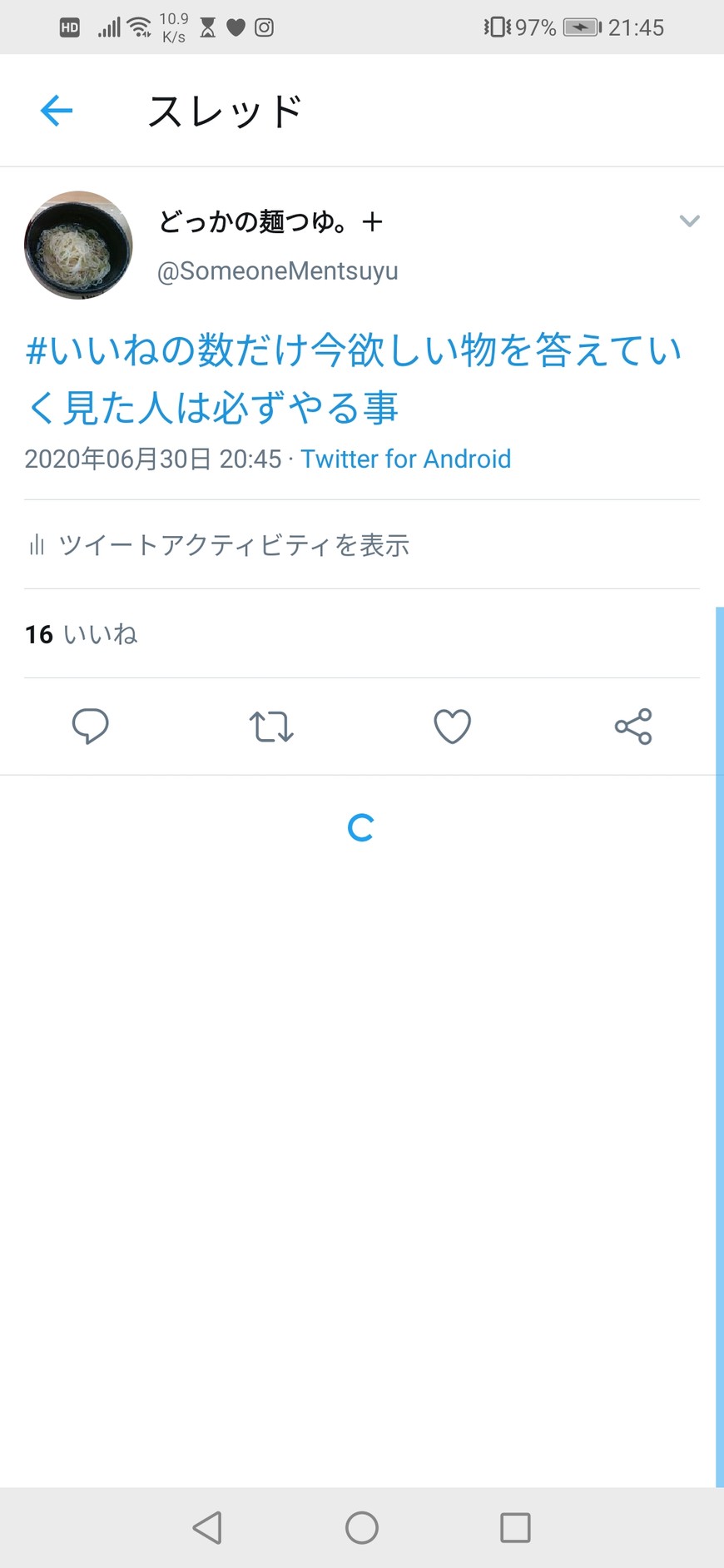Retweet this tweet
724x1568 pixels.
pyautogui.click(x=271, y=726)
